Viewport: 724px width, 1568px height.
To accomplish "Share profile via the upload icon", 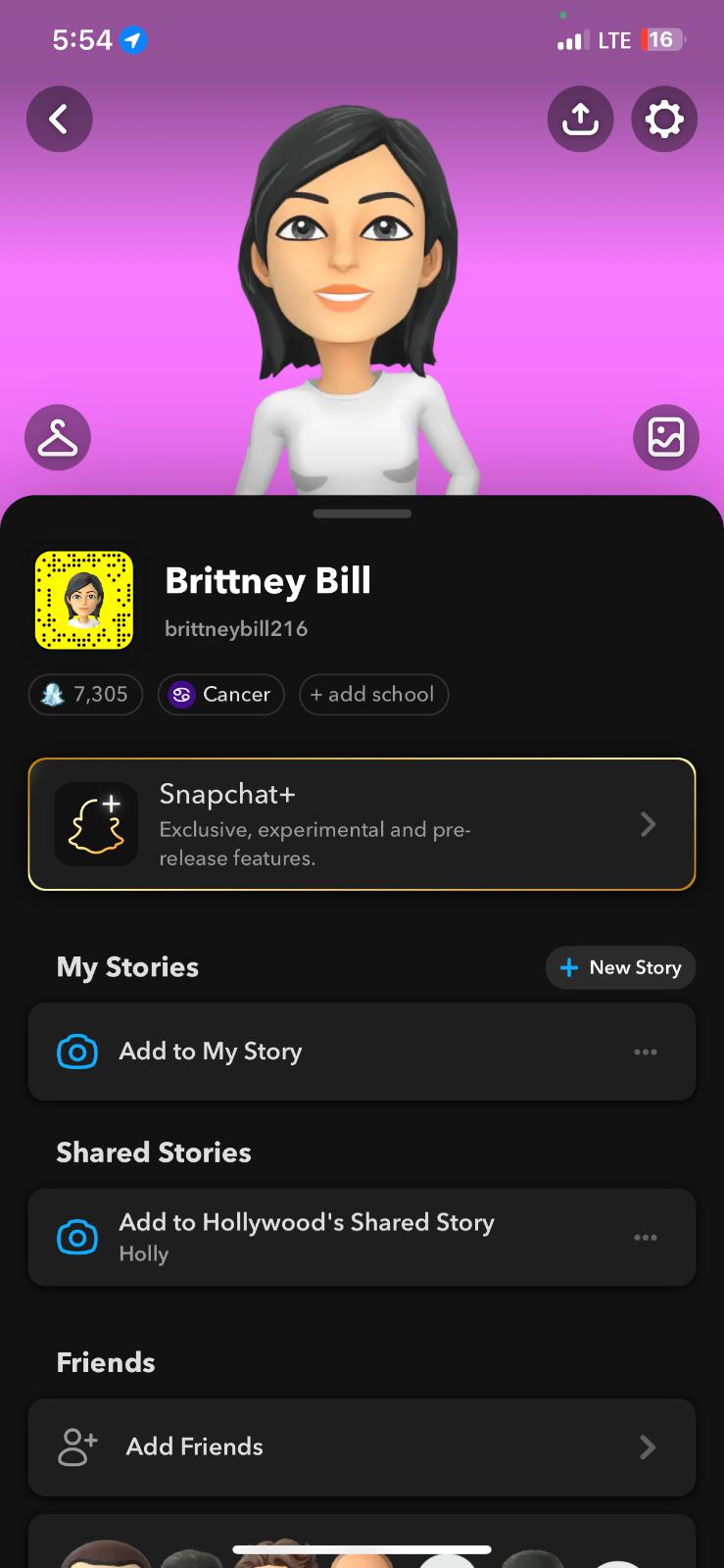I will pos(580,120).
